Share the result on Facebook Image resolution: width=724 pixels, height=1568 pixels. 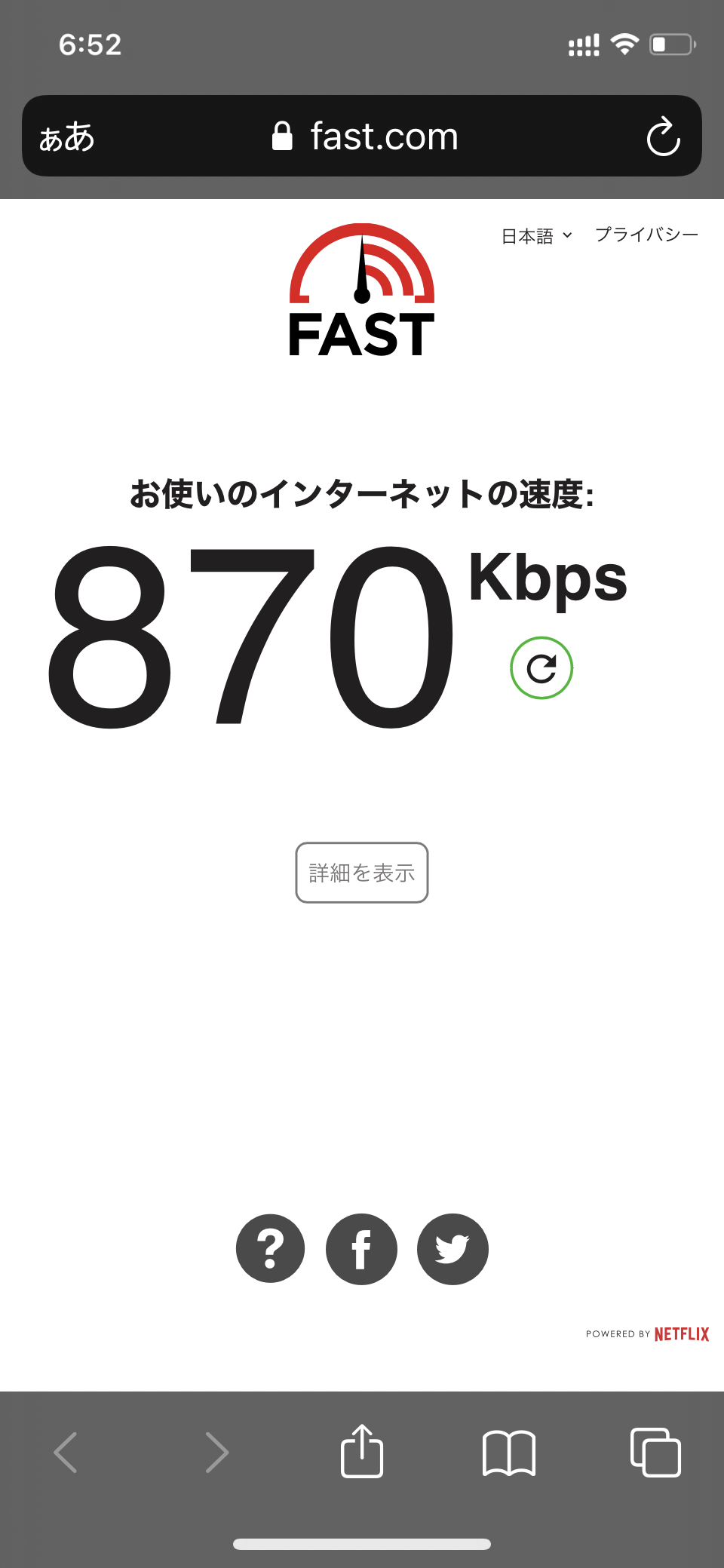pos(361,1248)
